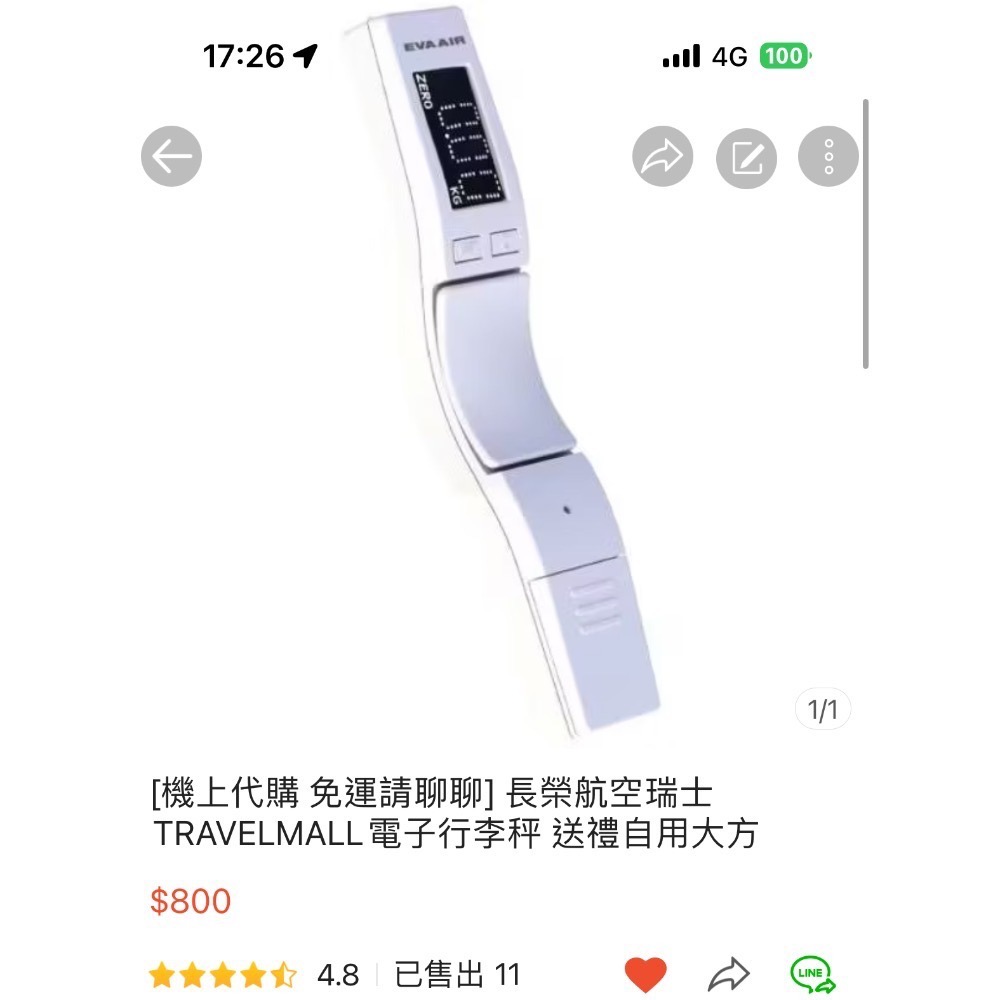Share the product to LINE
This screenshot has width=1000, height=1000.
(x=812, y=973)
